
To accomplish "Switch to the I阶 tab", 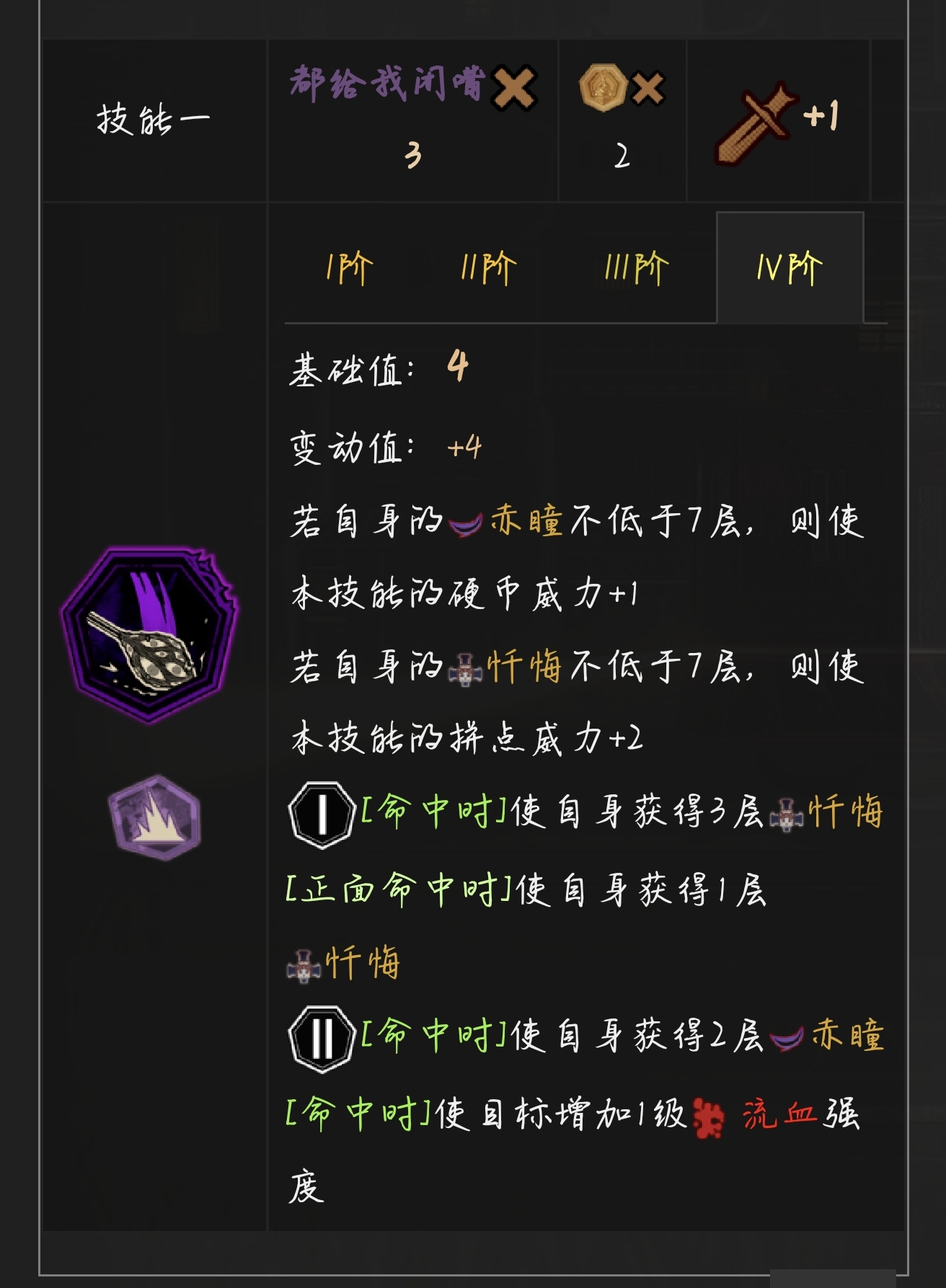I will point(348,269).
